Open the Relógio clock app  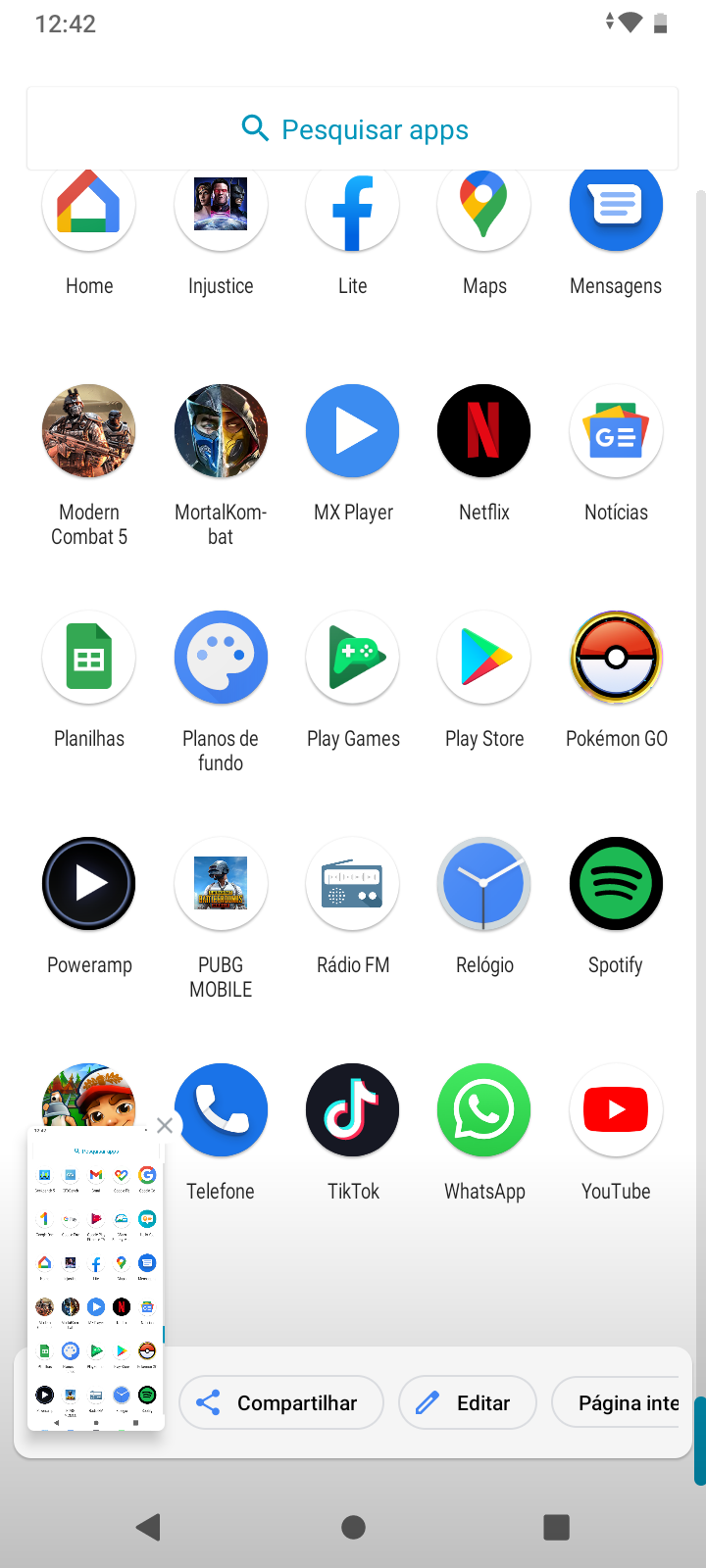tap(483, 884)
